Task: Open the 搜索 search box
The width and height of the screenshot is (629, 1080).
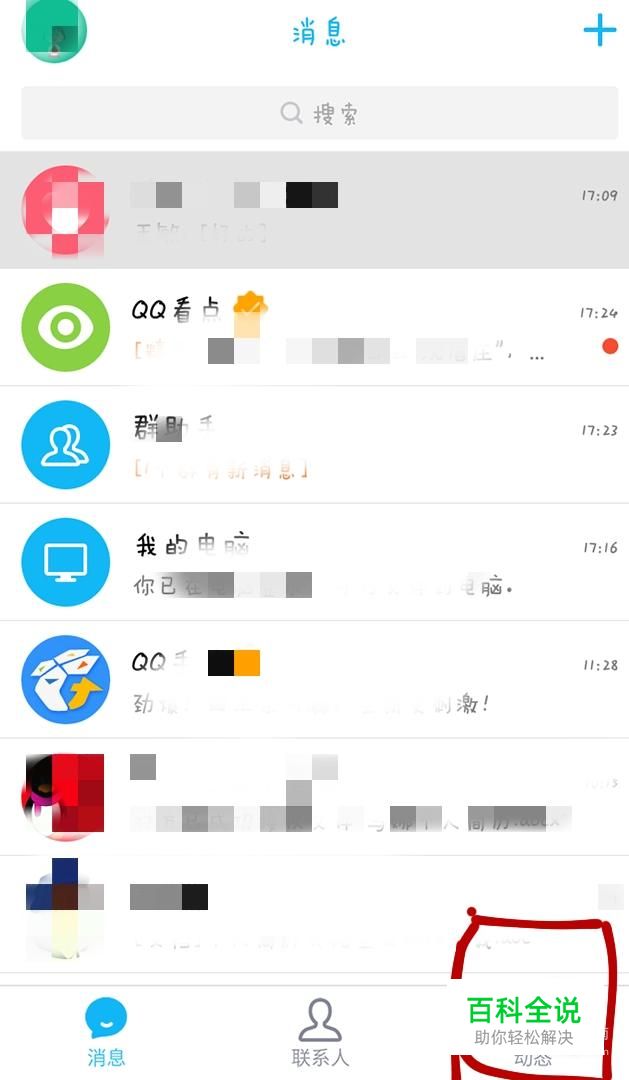Action: [x=320, y=113]
